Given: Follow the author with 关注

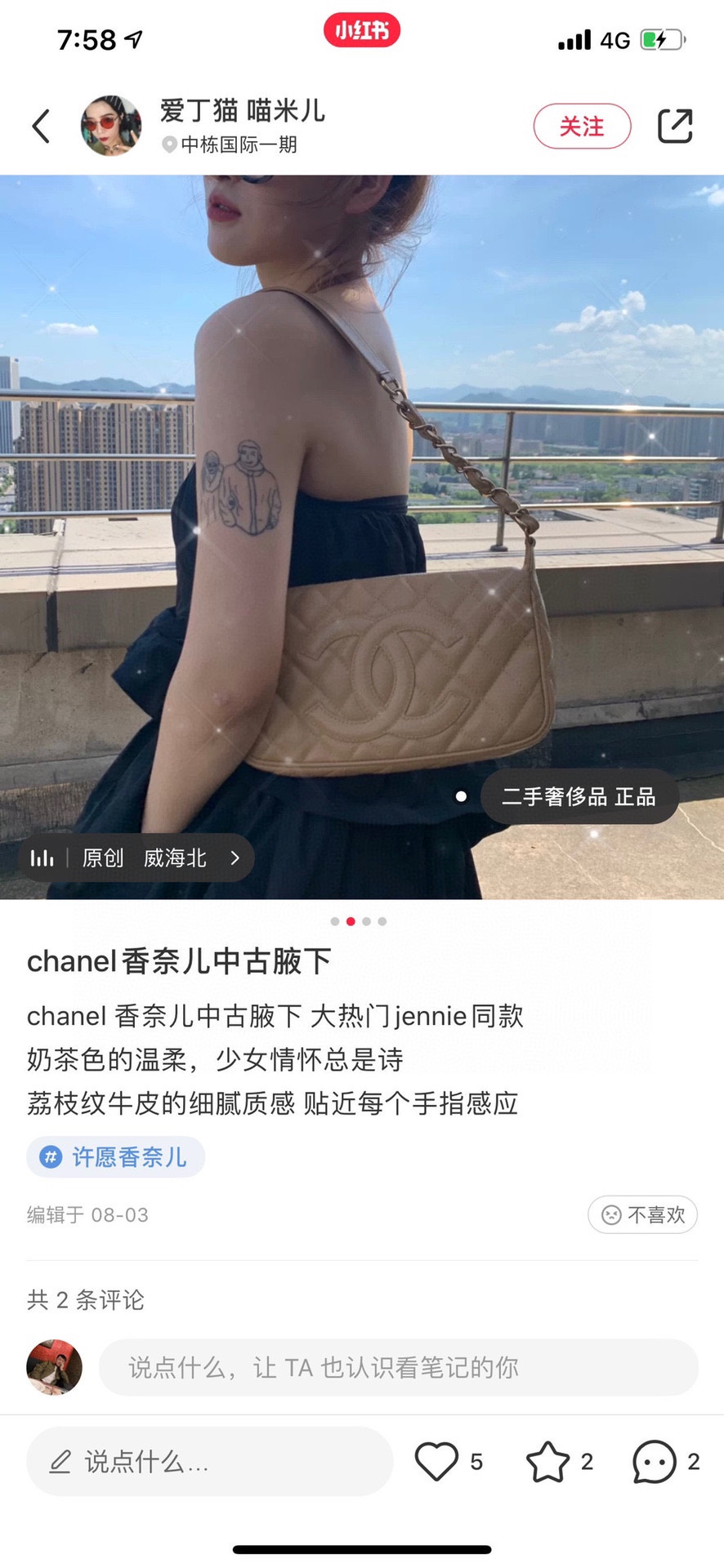Looking at the screenshot, I should tap(582, 127).
